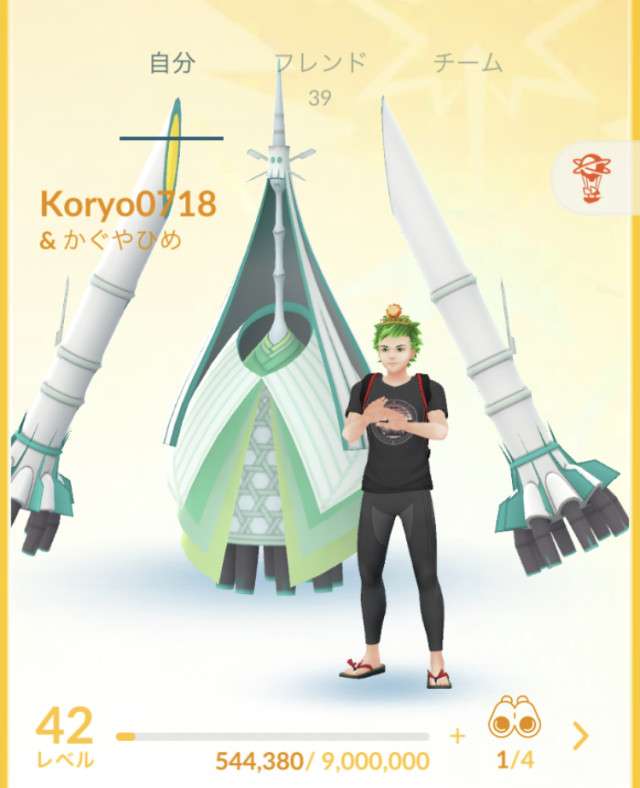The height and width of the screenshot is (788, 640).
Task: Switch to the フレンド tab
Action: (x=320, y=64)
